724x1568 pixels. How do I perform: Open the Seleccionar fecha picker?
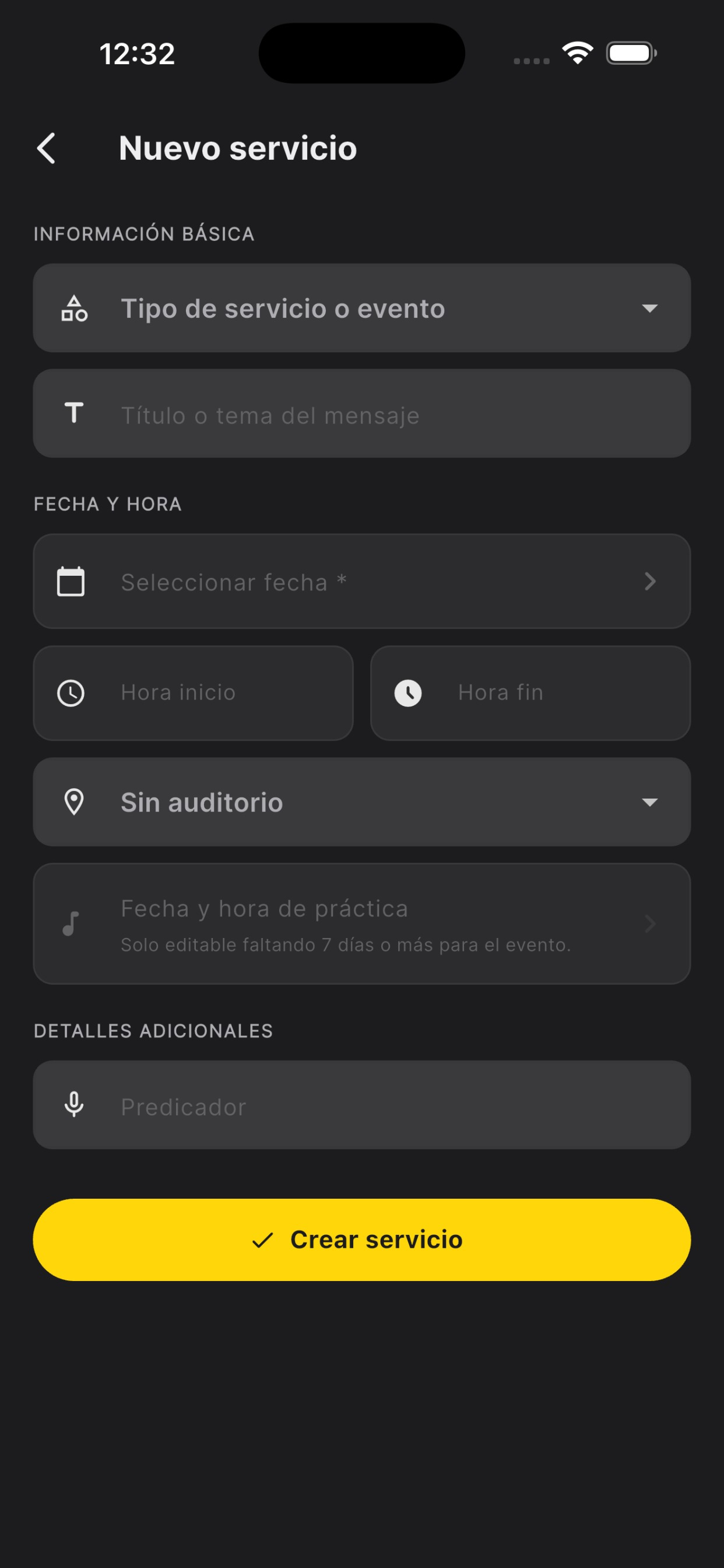[x=362, y=582]
